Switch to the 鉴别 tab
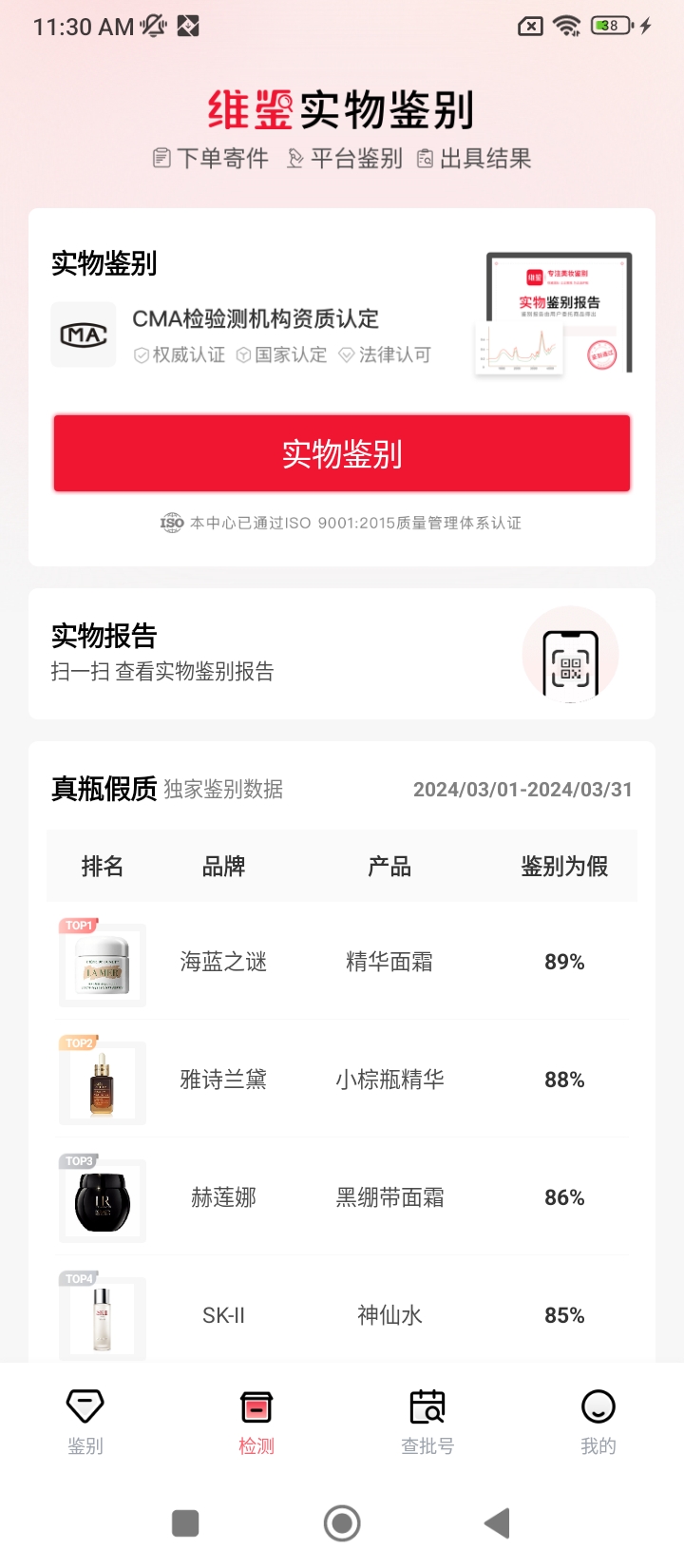 point(85,1422)
